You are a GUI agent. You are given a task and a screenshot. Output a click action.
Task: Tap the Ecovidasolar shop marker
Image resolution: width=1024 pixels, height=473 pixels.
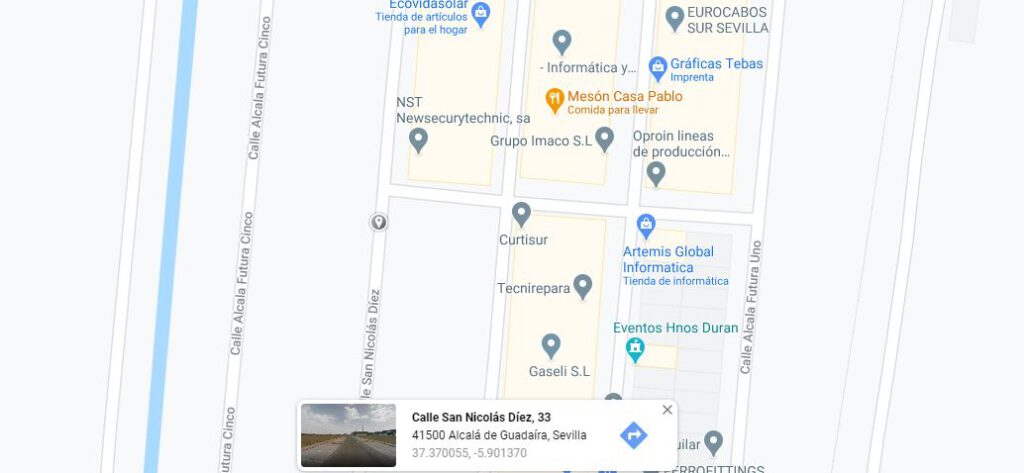pos(480,13)
